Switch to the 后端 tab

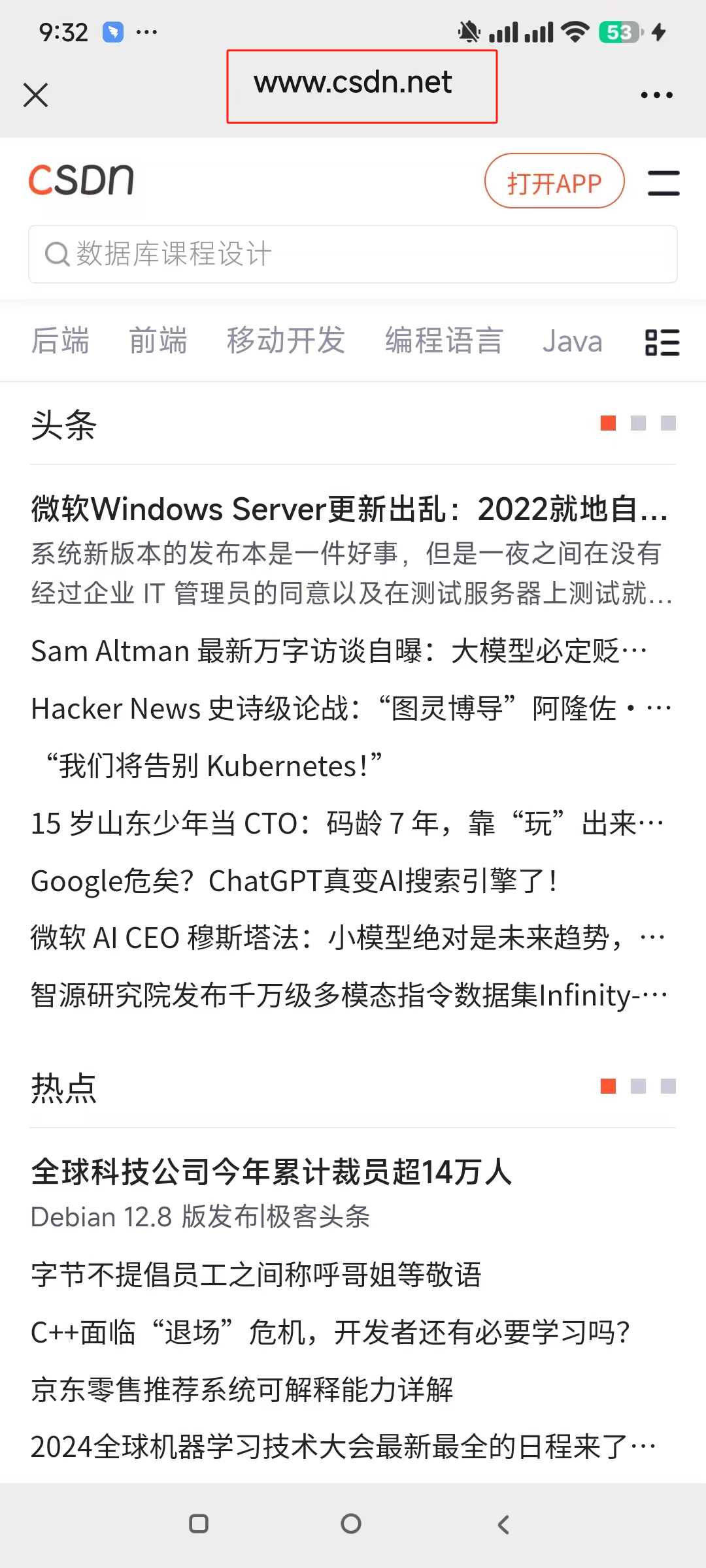click(60, 341)
